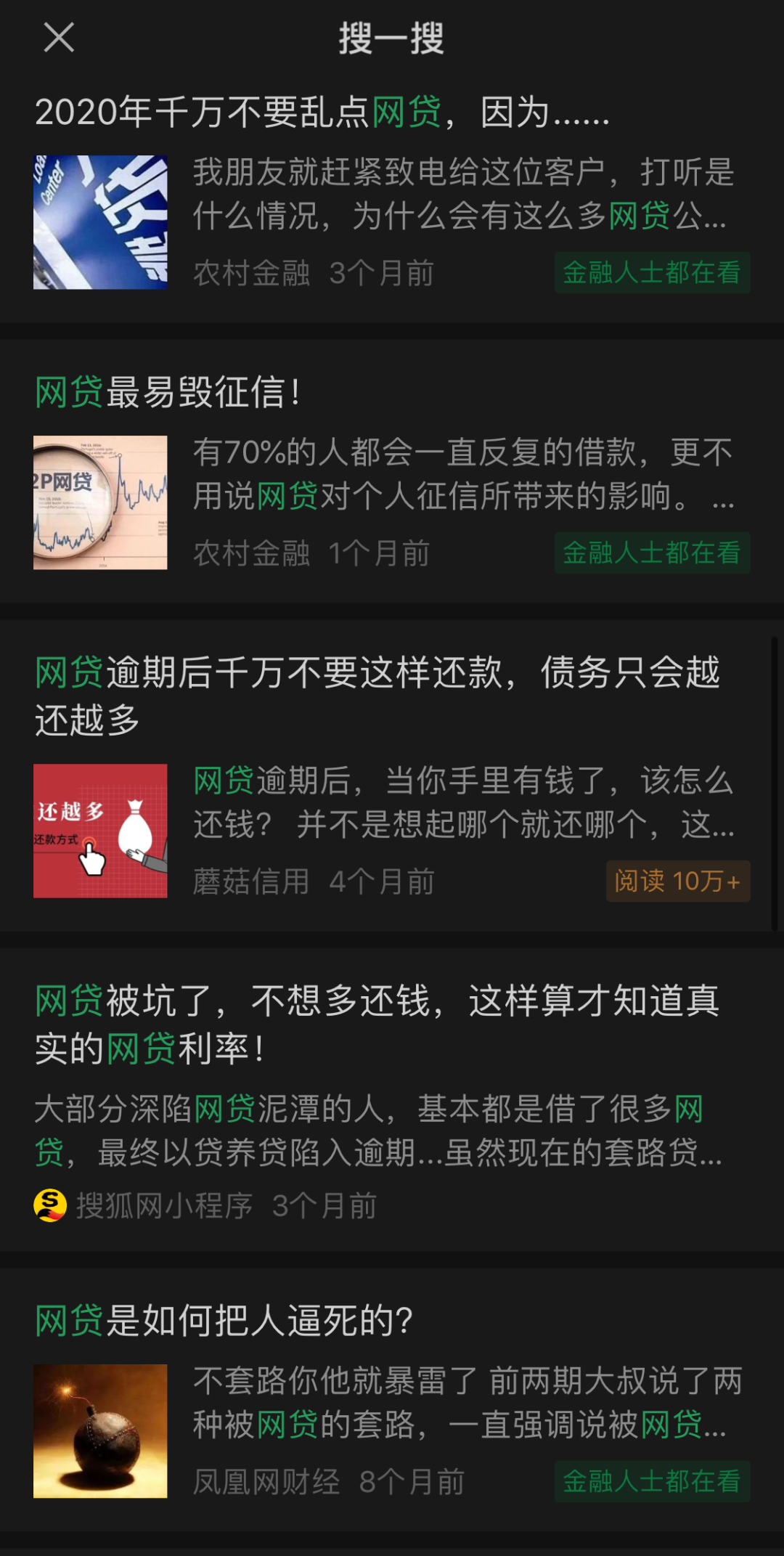
Task: Open article 网贷是如何把人逼死的
Action: pyautogui.click(x=224, y=1321)
